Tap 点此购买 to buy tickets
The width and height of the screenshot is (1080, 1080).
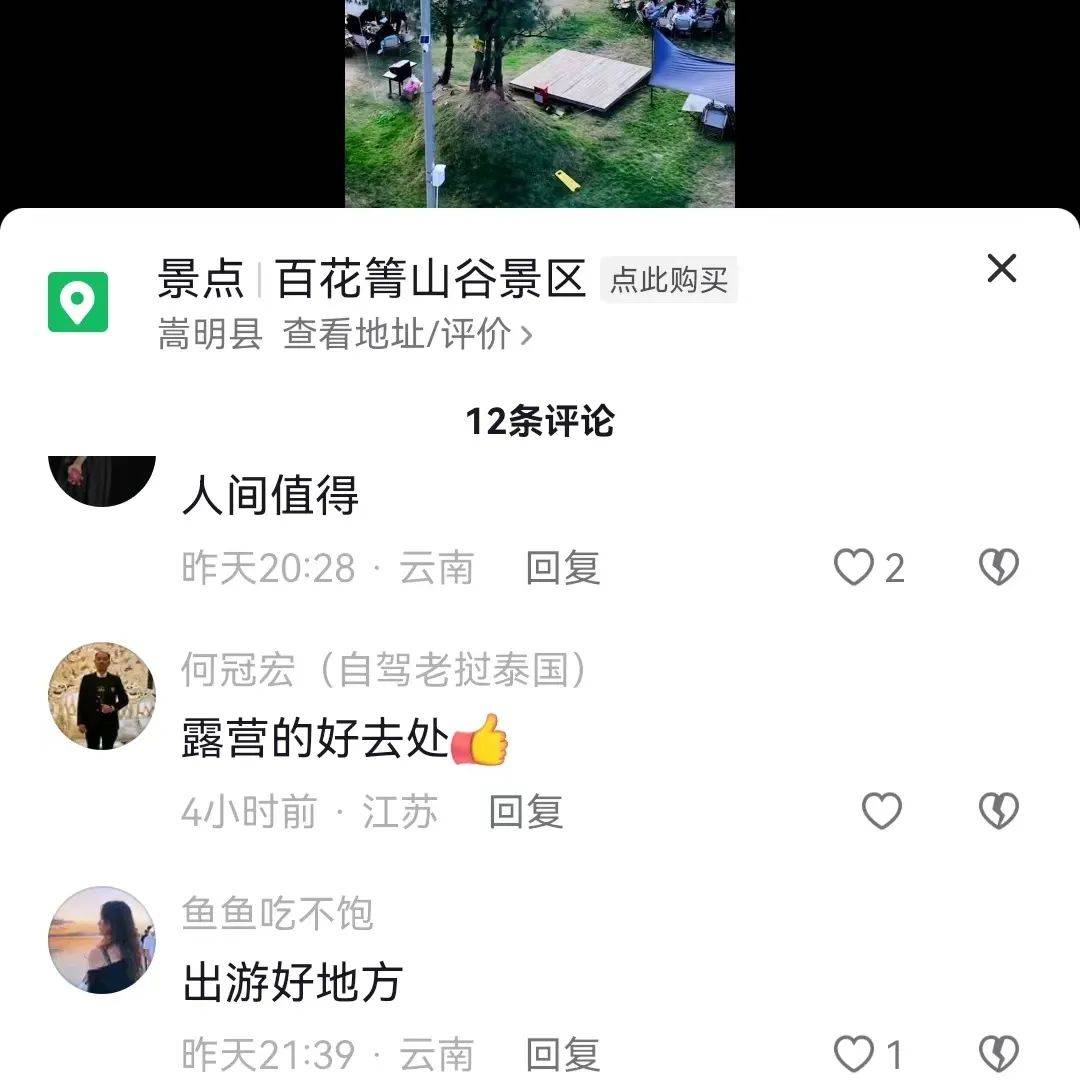tap(668, 280)
